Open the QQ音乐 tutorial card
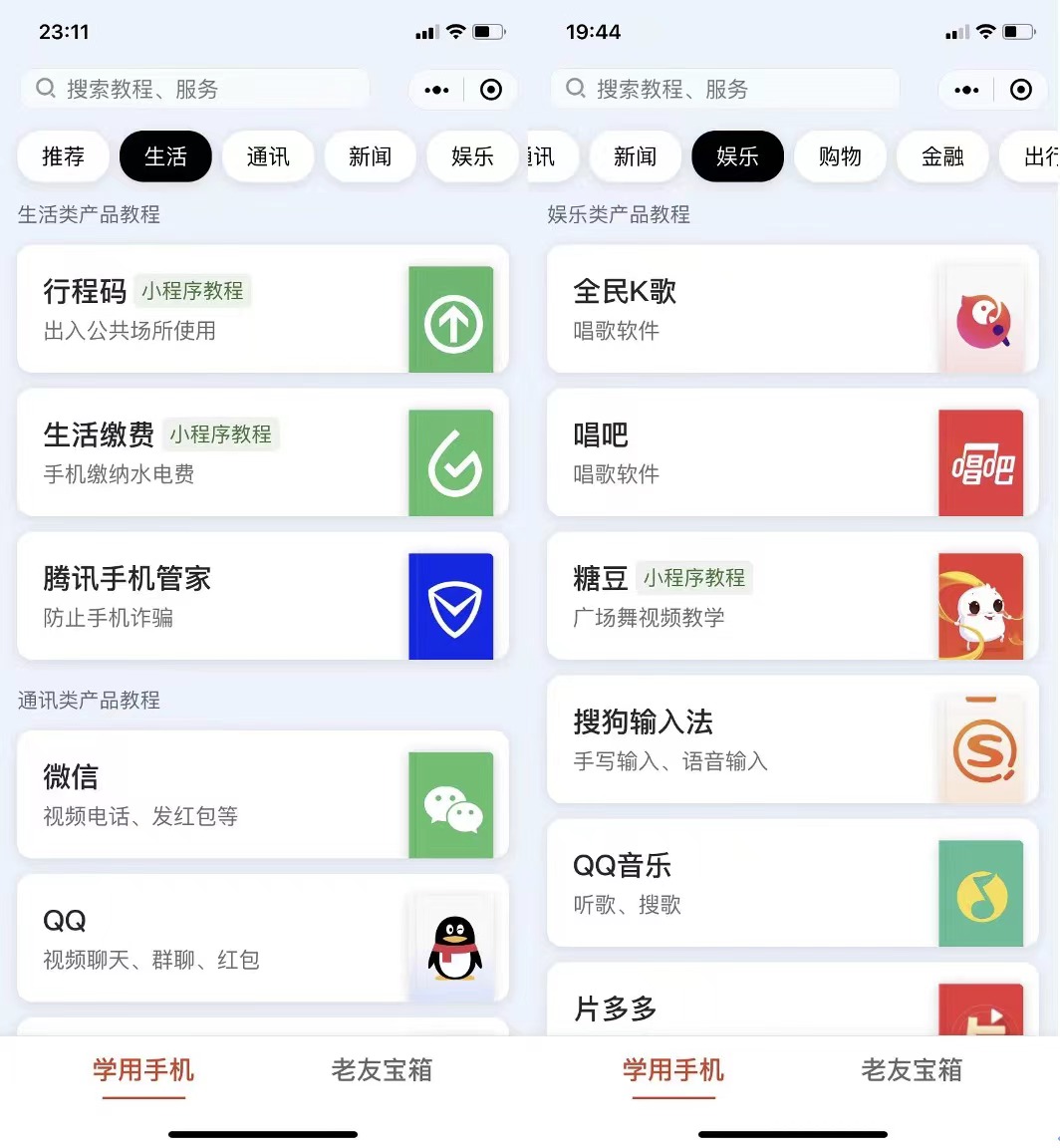This screenshot has height=1148, width=1060. pyautogui.click(x=792, y=883)
